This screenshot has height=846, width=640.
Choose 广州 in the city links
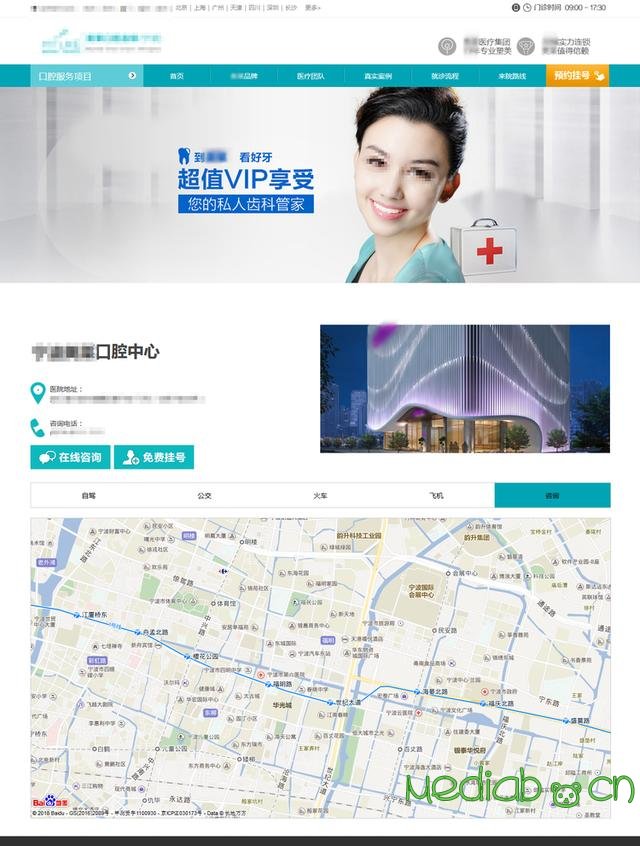[x=218, y=7]
